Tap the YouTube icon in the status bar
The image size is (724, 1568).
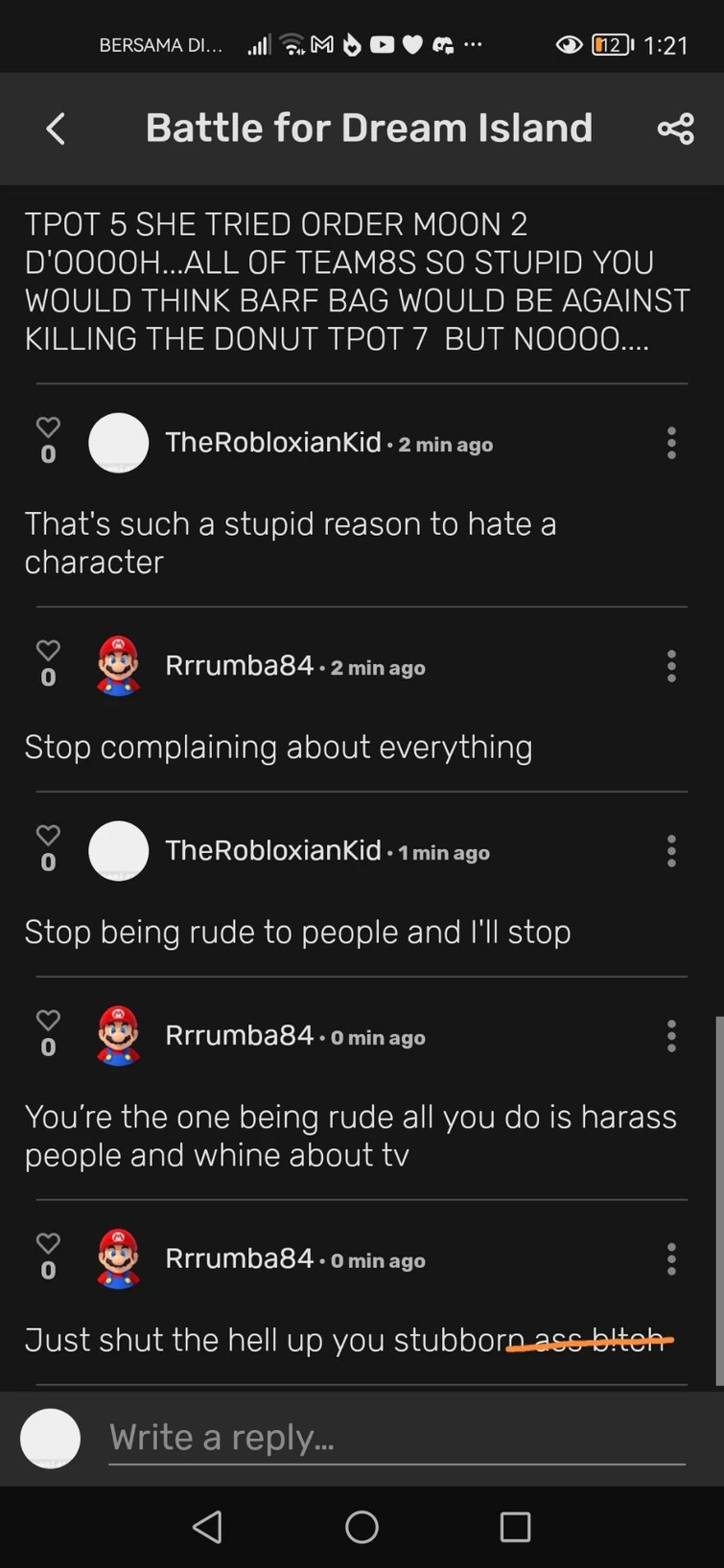(383, 44)
